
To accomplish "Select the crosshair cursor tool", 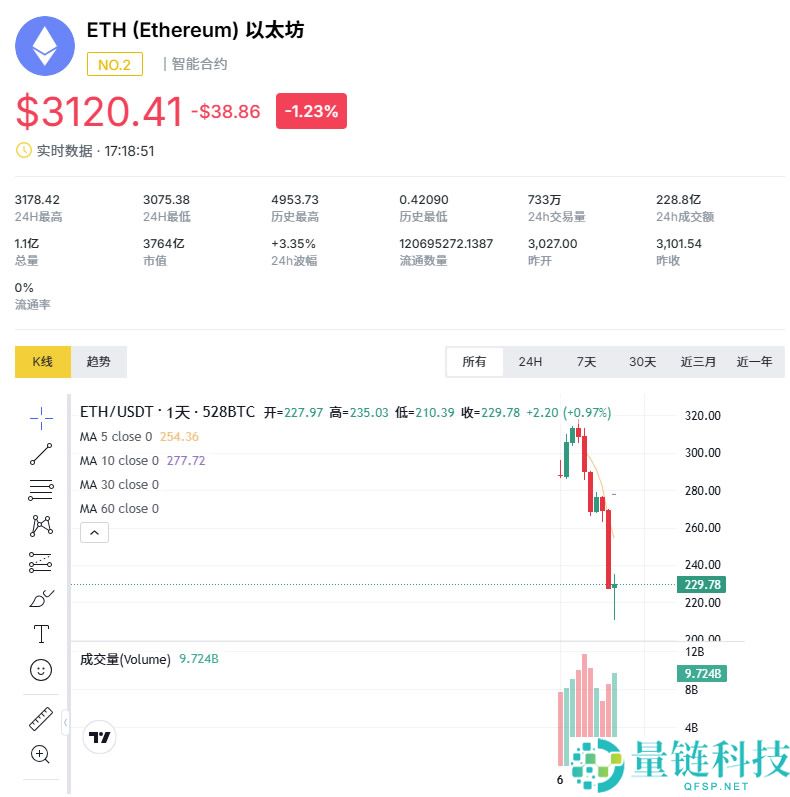I will click(40, 417).
